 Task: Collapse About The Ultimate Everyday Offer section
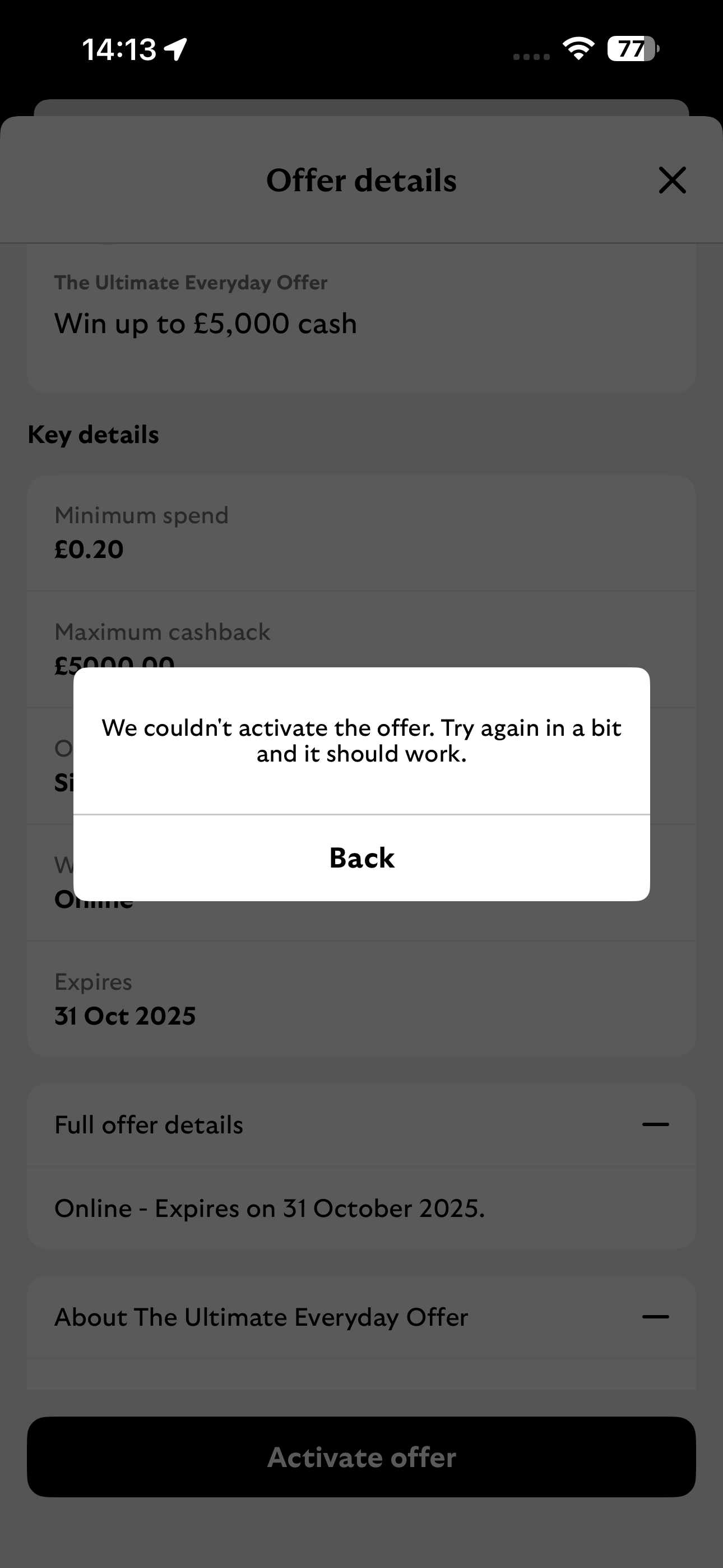(x=655, y=1317)
